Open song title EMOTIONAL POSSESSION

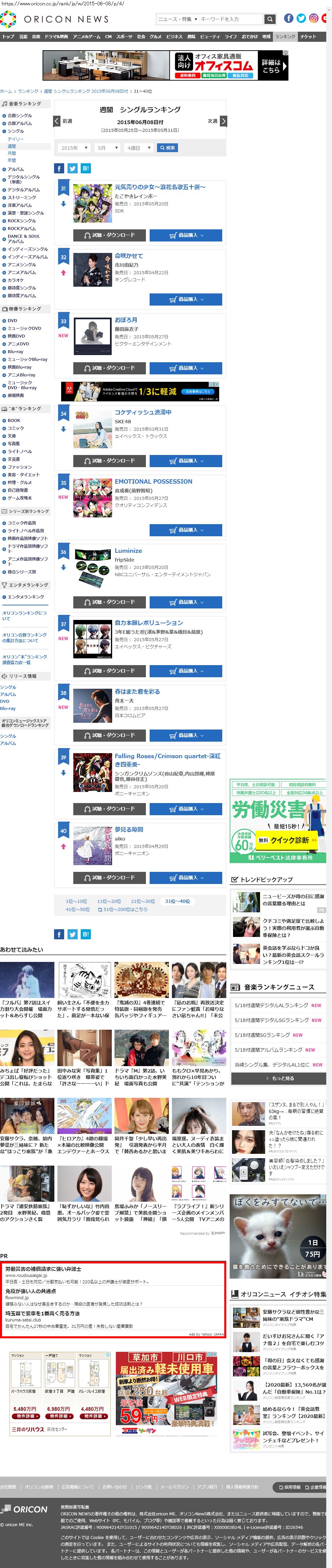tap(154, 482)
